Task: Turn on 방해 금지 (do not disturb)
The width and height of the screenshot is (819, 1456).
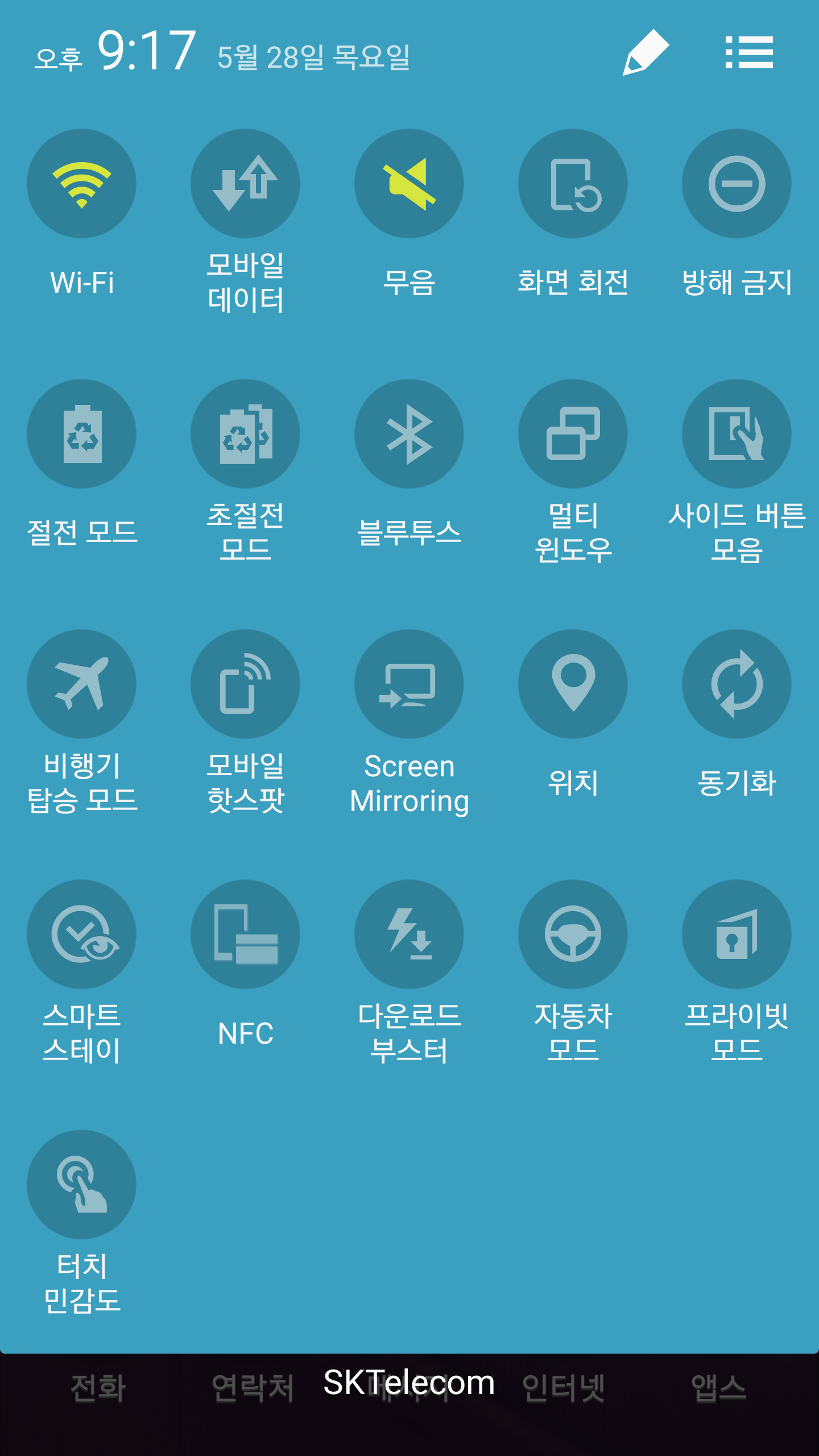Action: pyautogui.click(x=737, y=183)
